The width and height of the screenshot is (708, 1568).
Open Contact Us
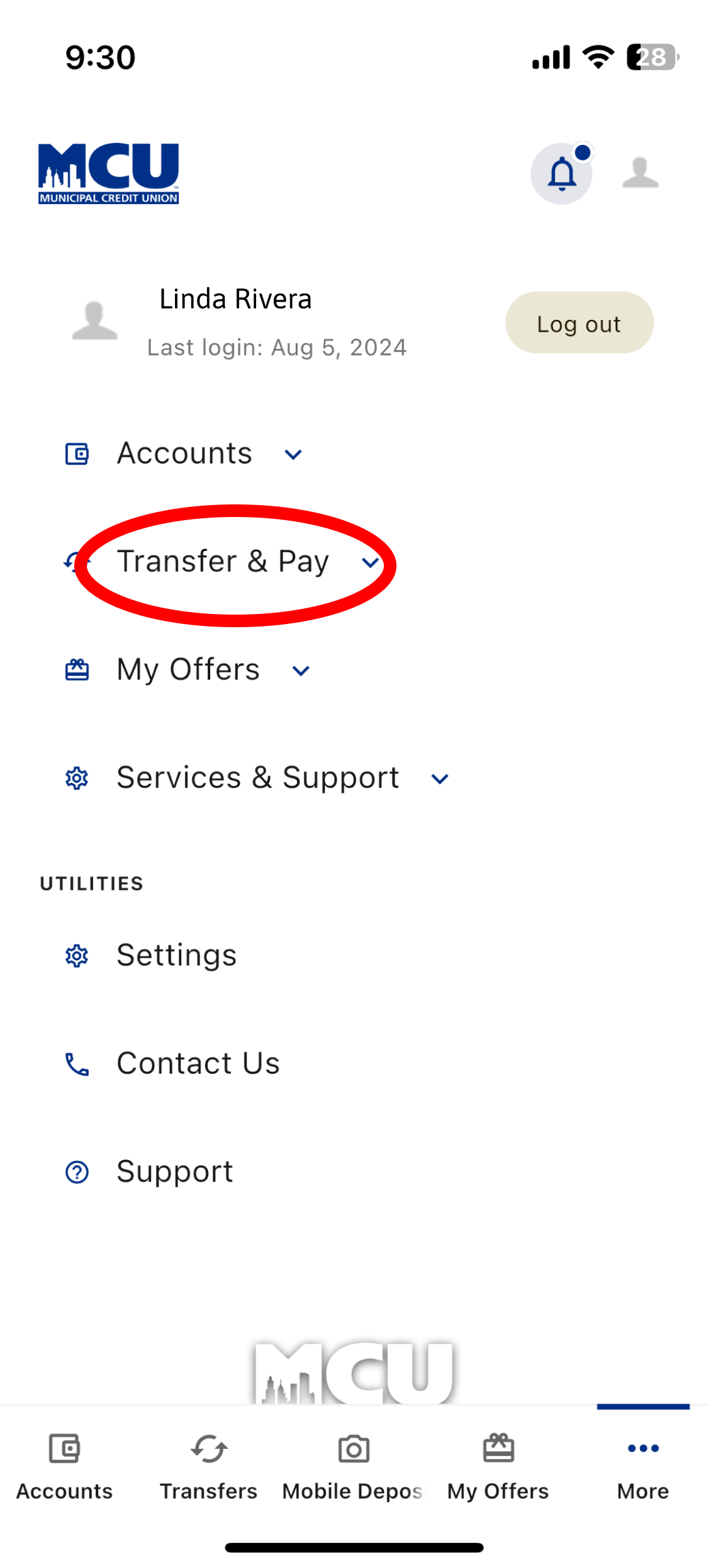(x=172, y=1064)
